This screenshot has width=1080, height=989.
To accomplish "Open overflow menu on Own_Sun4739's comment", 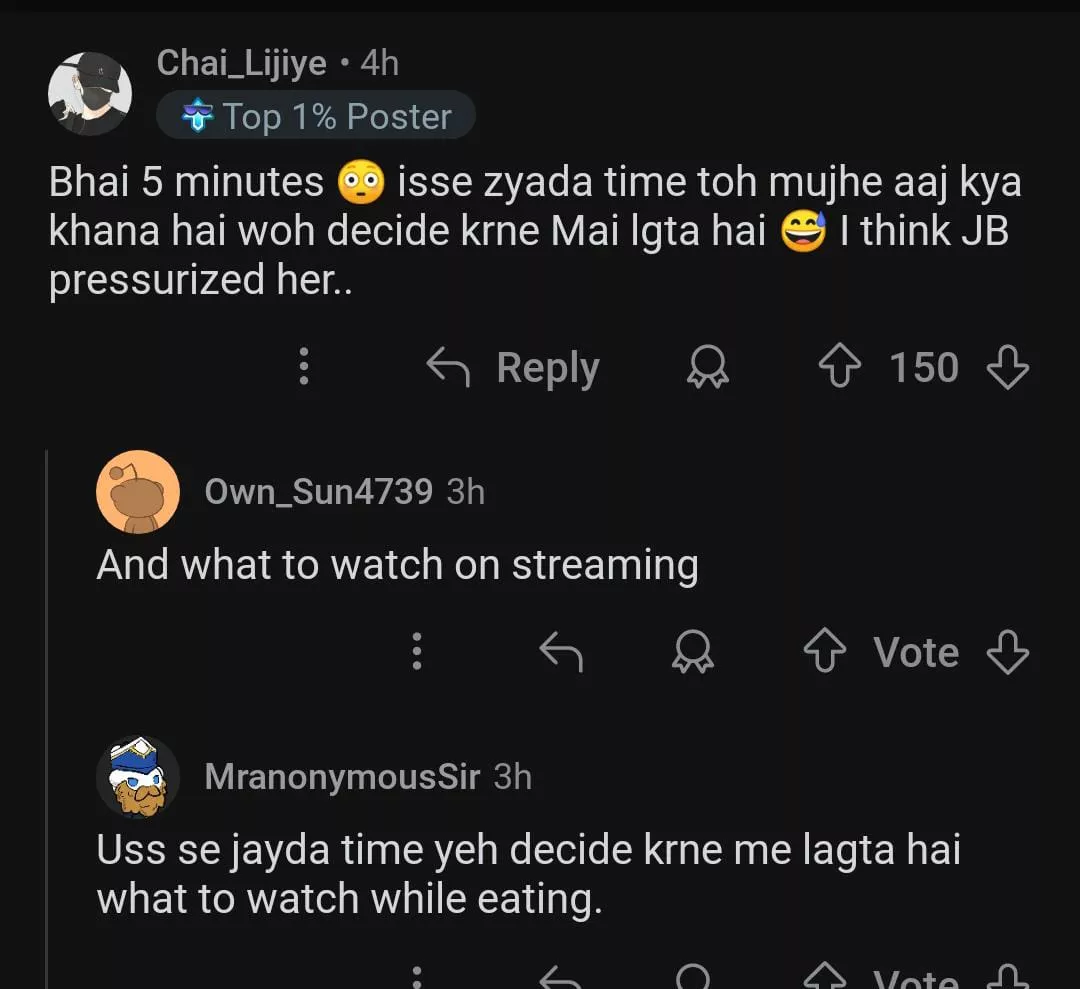I will point(418,652).
